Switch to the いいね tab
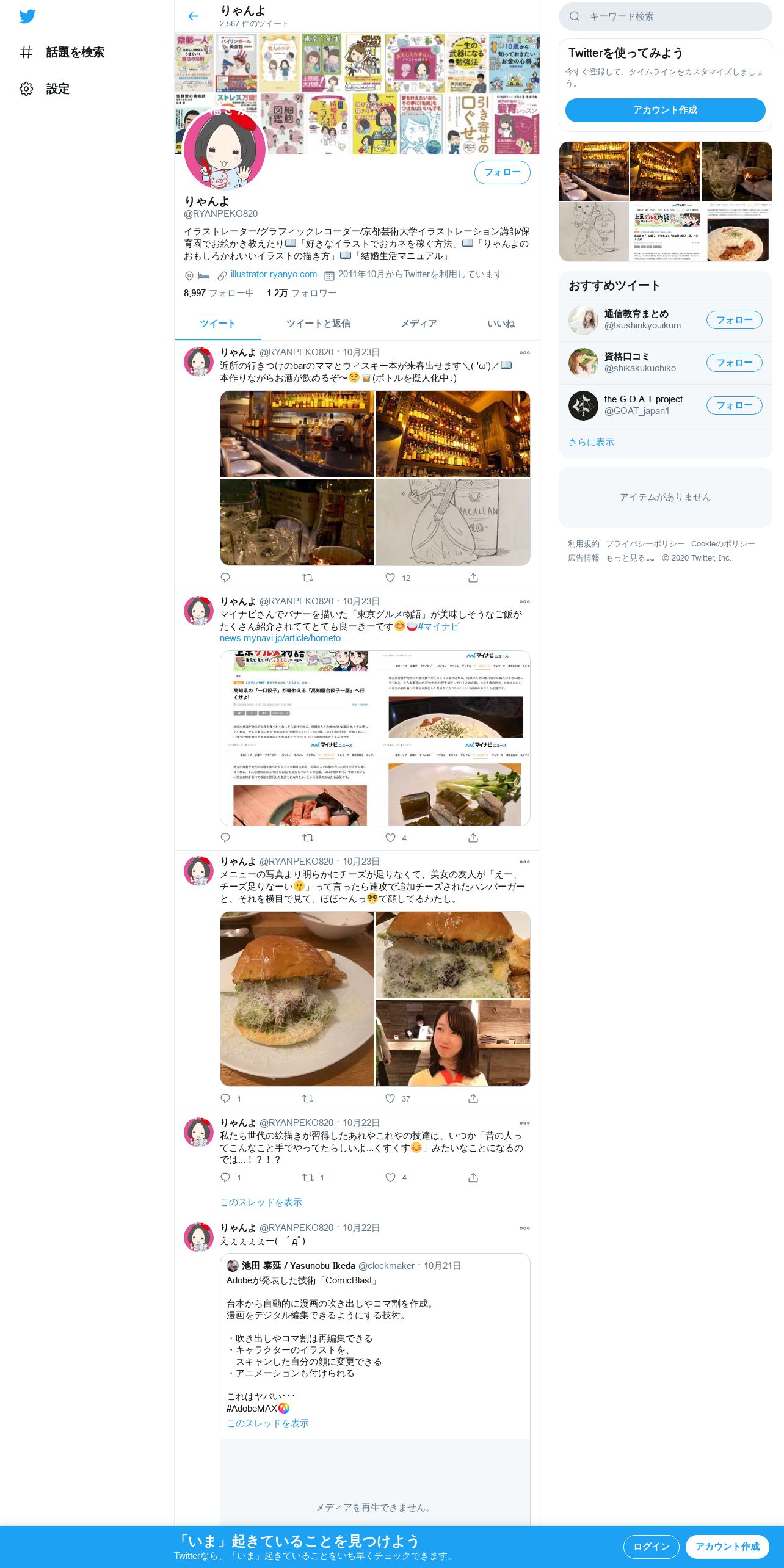Image resolution: width=784 pixels, height=1568 pixels. click(501, 324)
